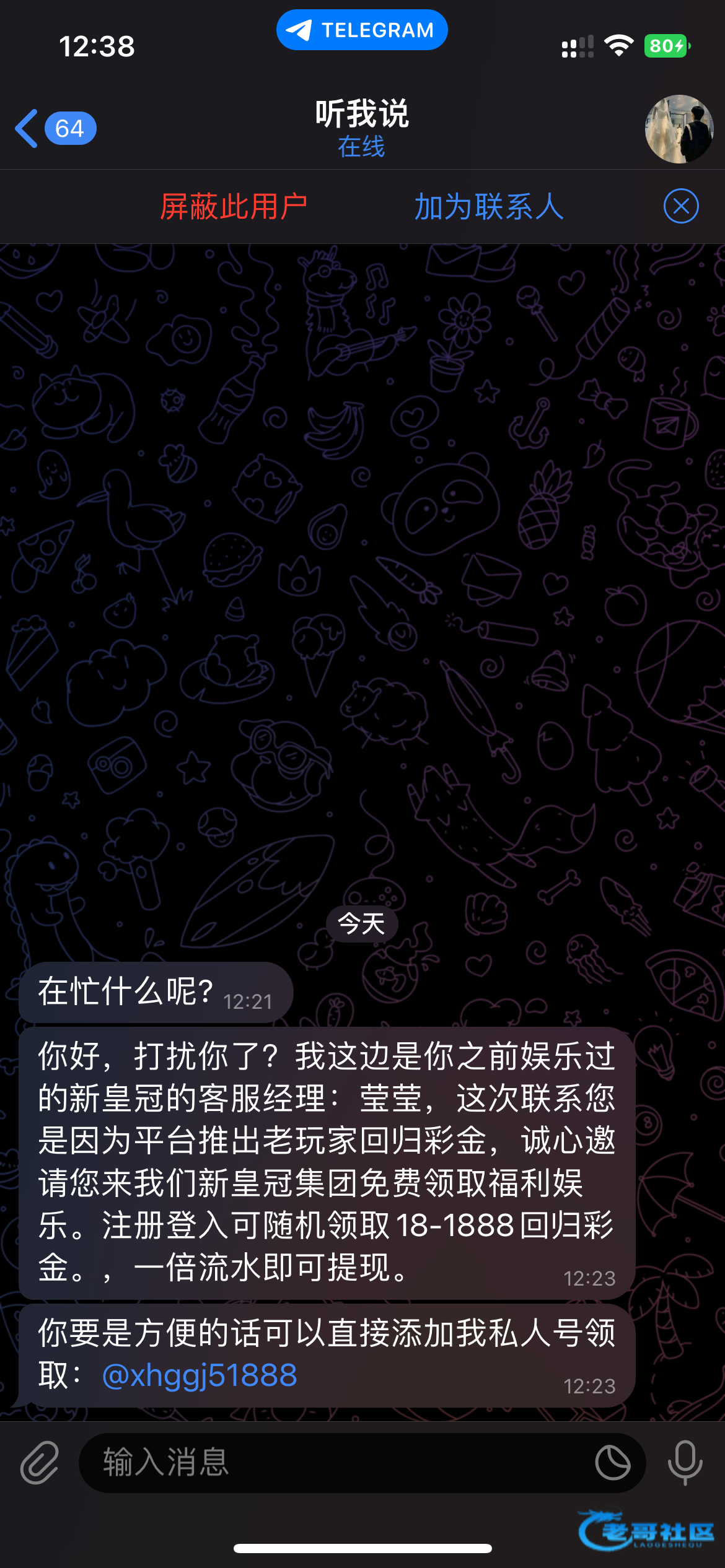The height and width of the screenshot is (1568, 725).
Task: Open the attachment paperclip
Action: [x=40, y=1463]
